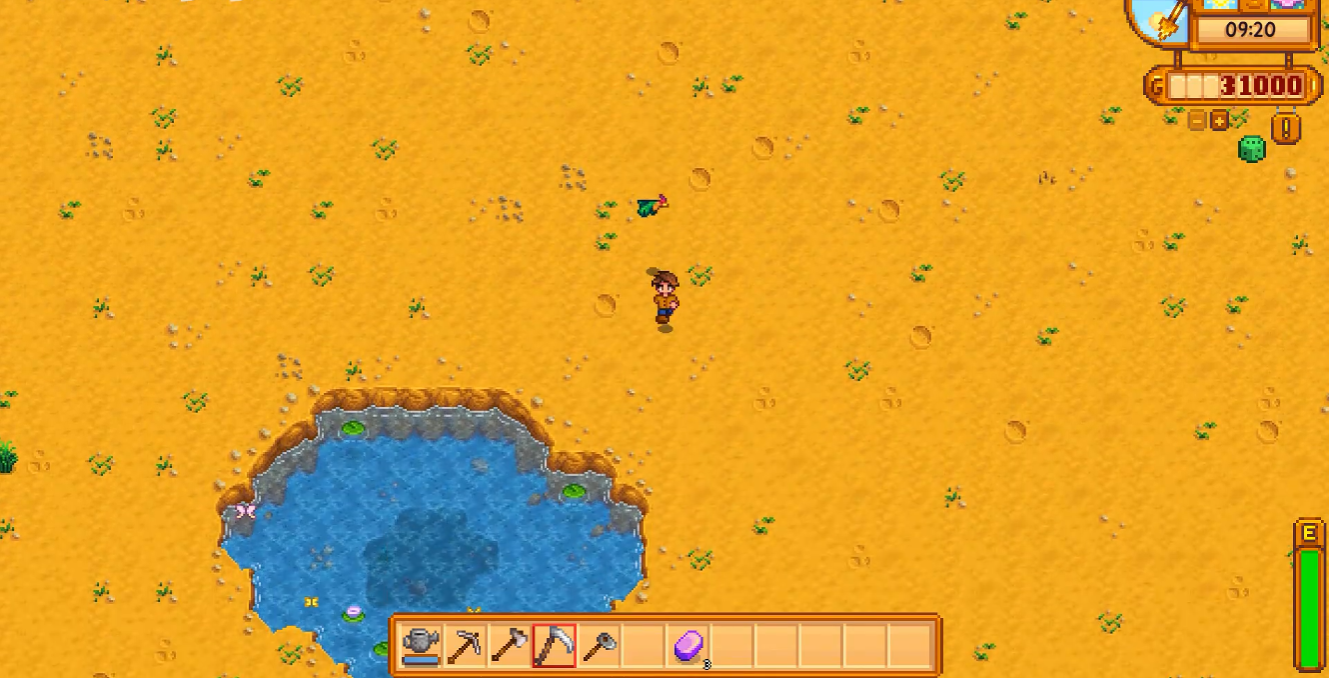Switch to the hoe tool
This screenshot has height=678, width=1329.
[597, 646]
